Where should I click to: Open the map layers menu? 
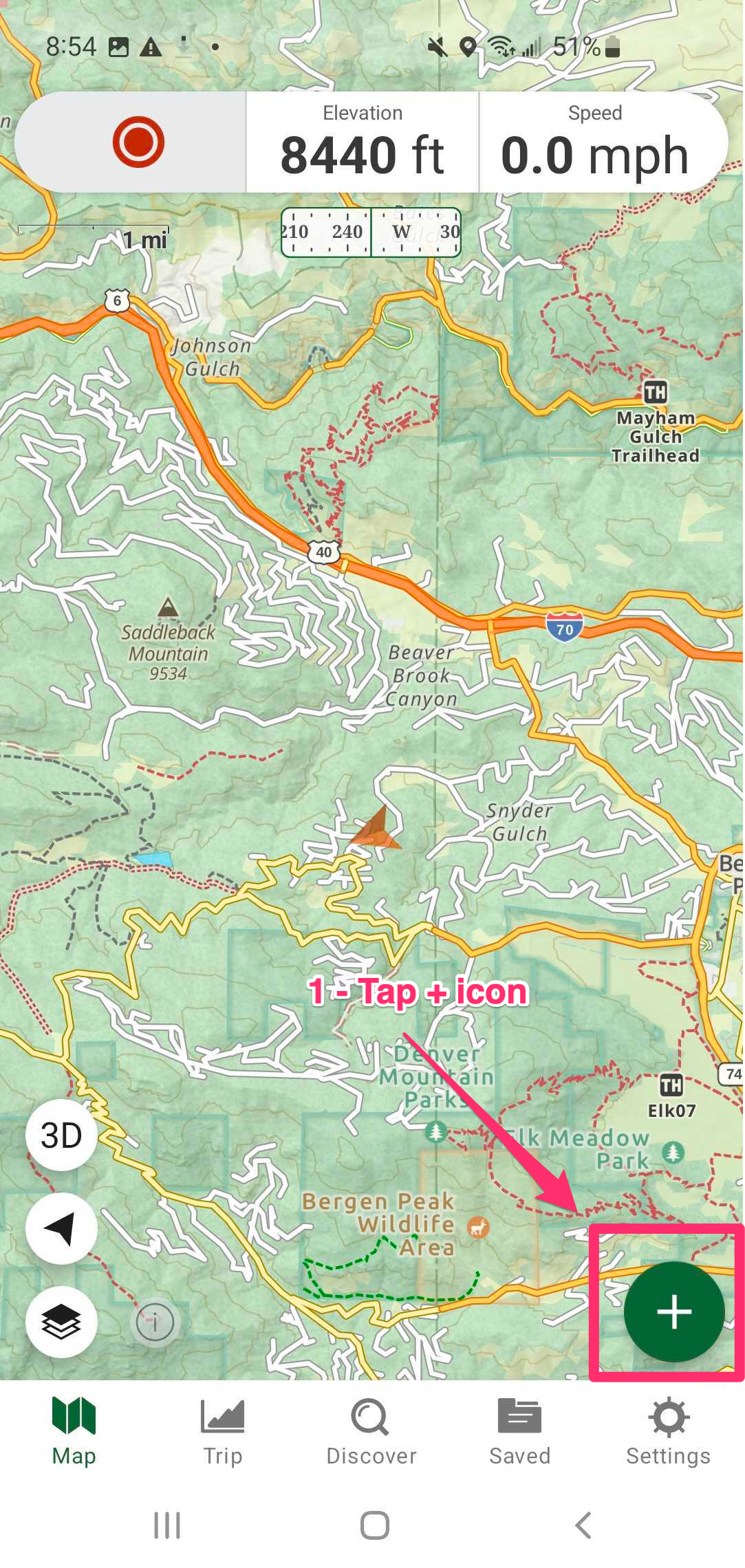tap(61, 1321)
